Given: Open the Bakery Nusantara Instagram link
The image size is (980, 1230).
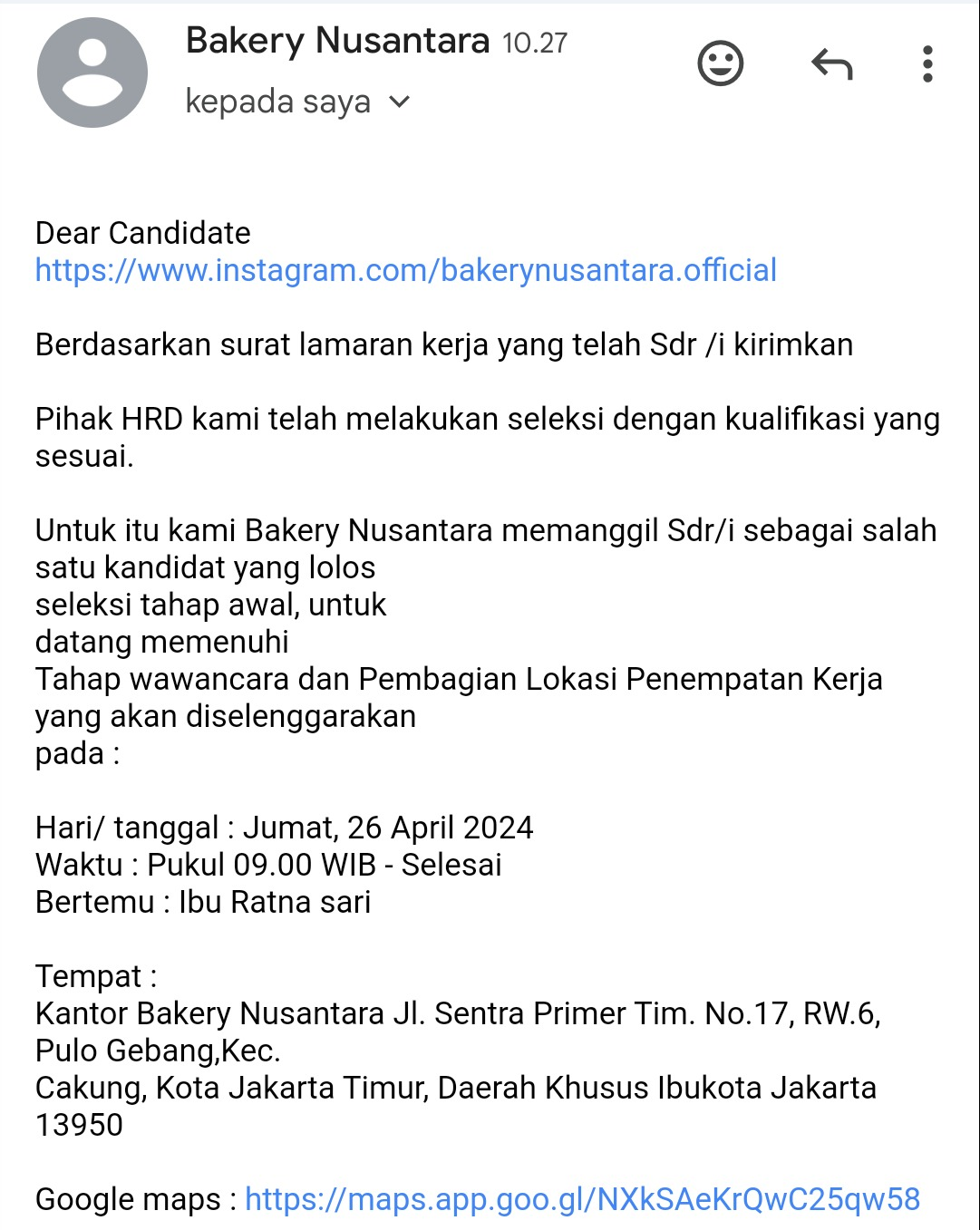Looking at the screenshot, I should (405, 270).
